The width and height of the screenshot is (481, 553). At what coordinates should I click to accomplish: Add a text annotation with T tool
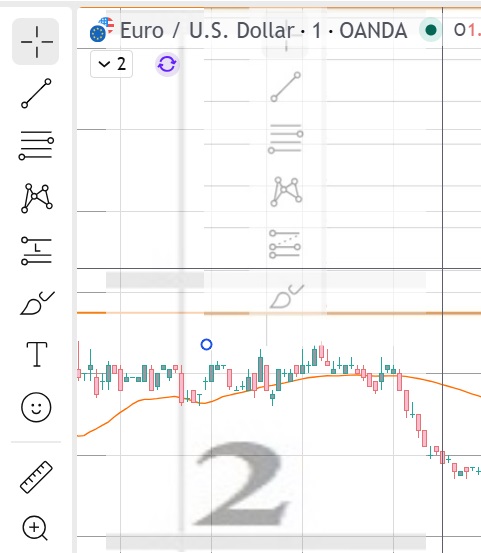point(37,354)
